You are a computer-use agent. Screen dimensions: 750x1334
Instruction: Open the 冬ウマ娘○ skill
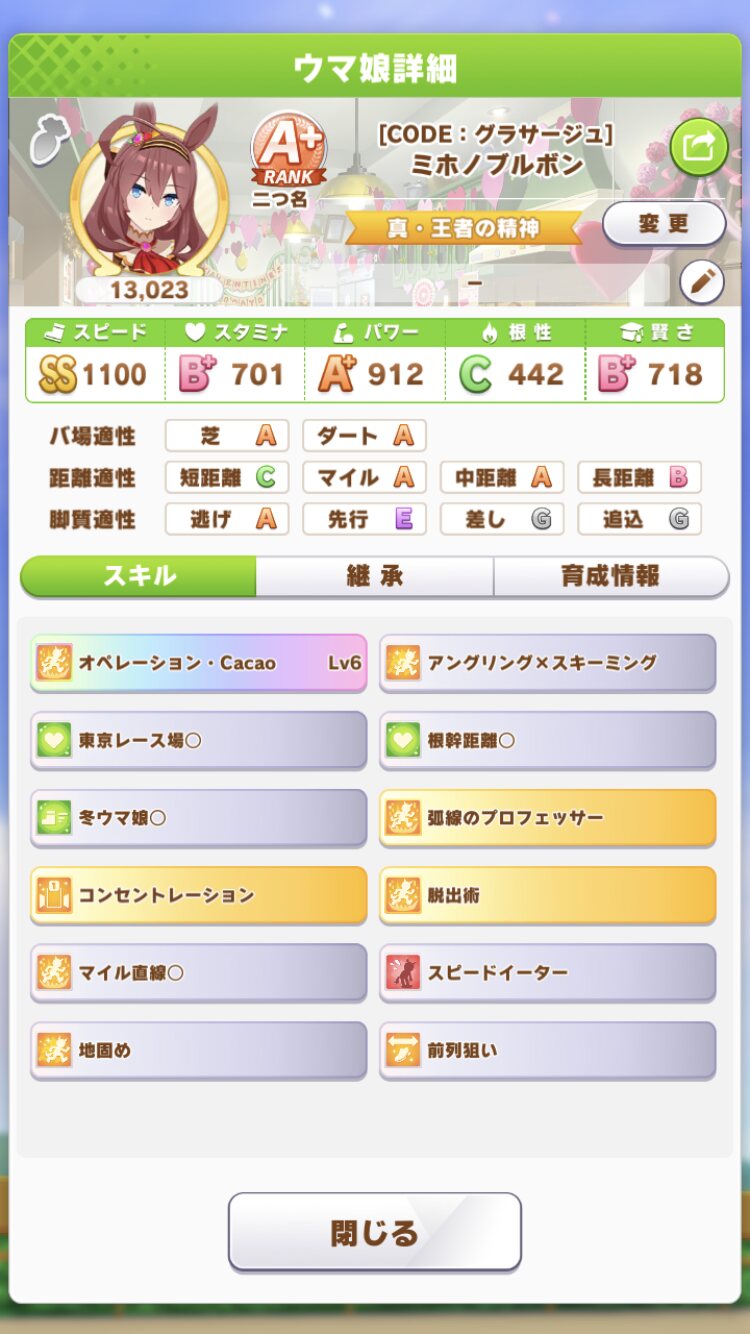coord(199,817)
